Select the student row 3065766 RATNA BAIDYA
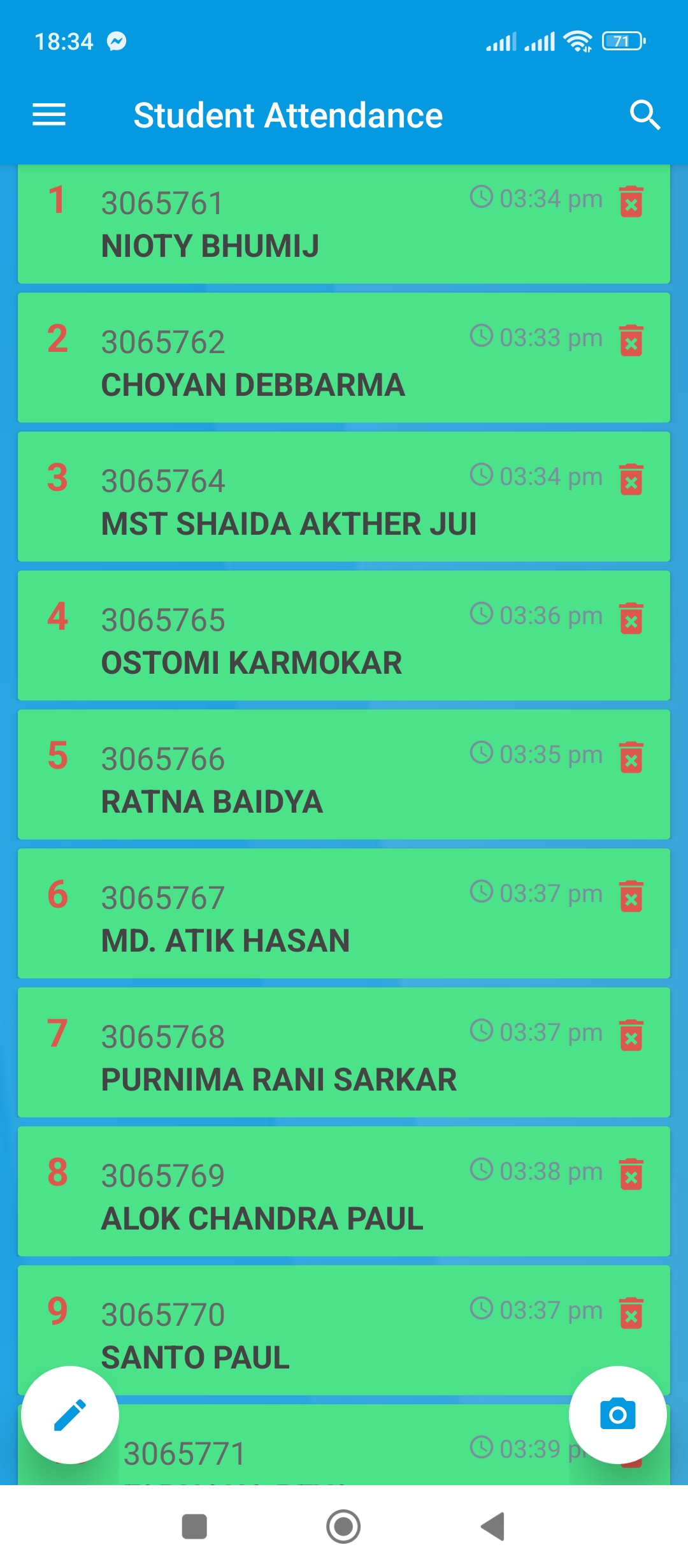Image resolution: width=688 pixels, height=1568 pixels. point(344,774)
